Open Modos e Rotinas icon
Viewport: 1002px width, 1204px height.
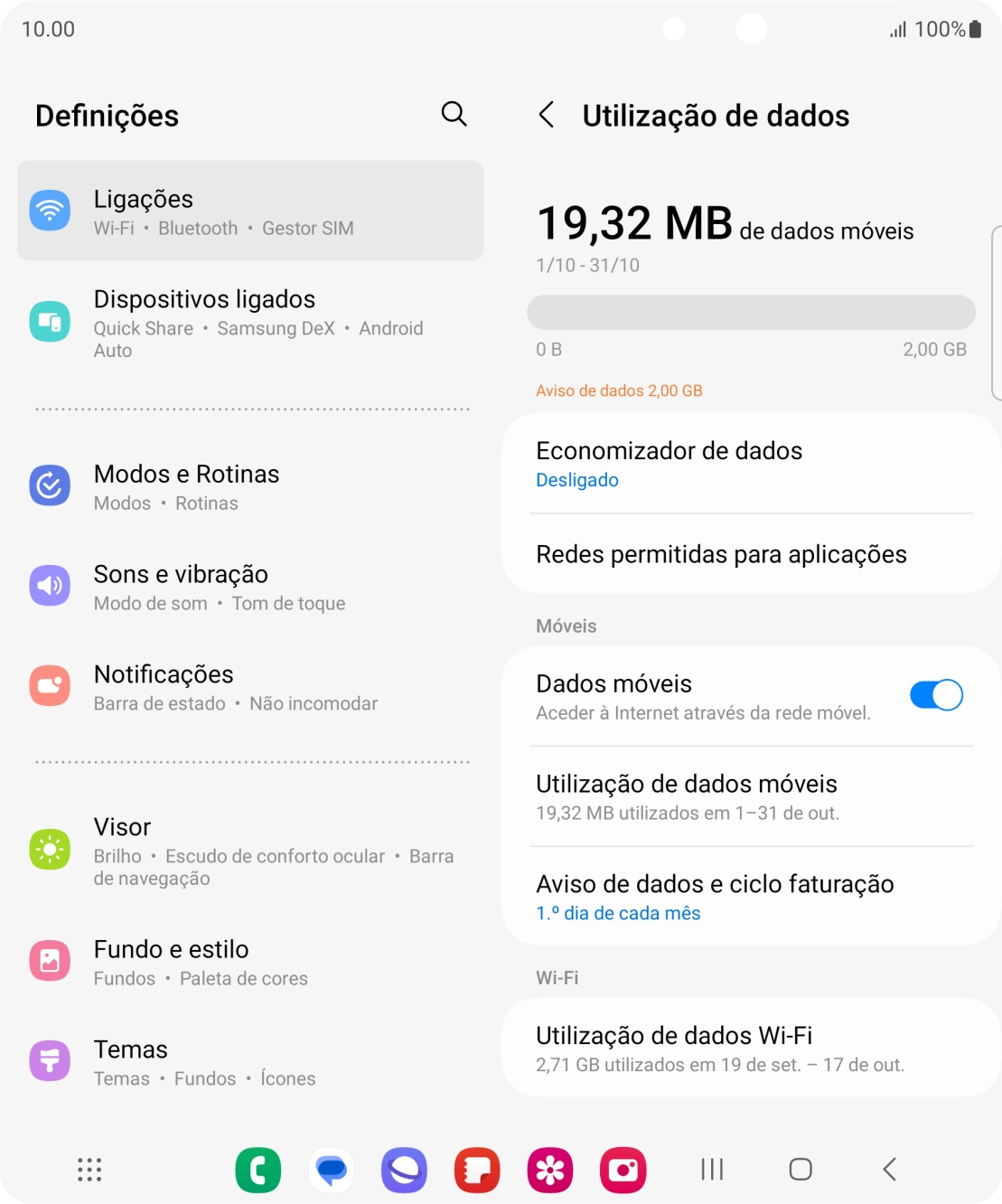[50, 485]
